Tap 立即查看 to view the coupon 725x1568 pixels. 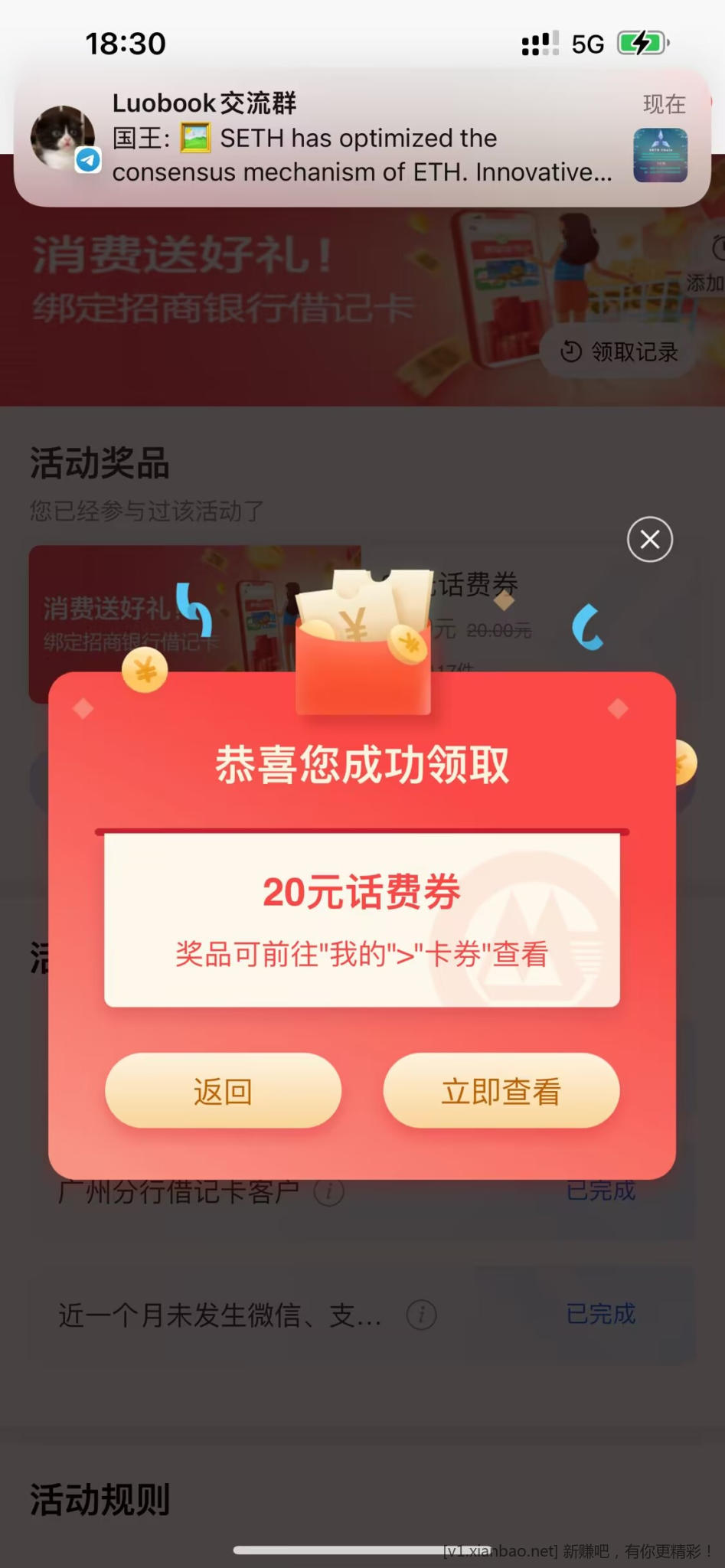[501, 1090]
